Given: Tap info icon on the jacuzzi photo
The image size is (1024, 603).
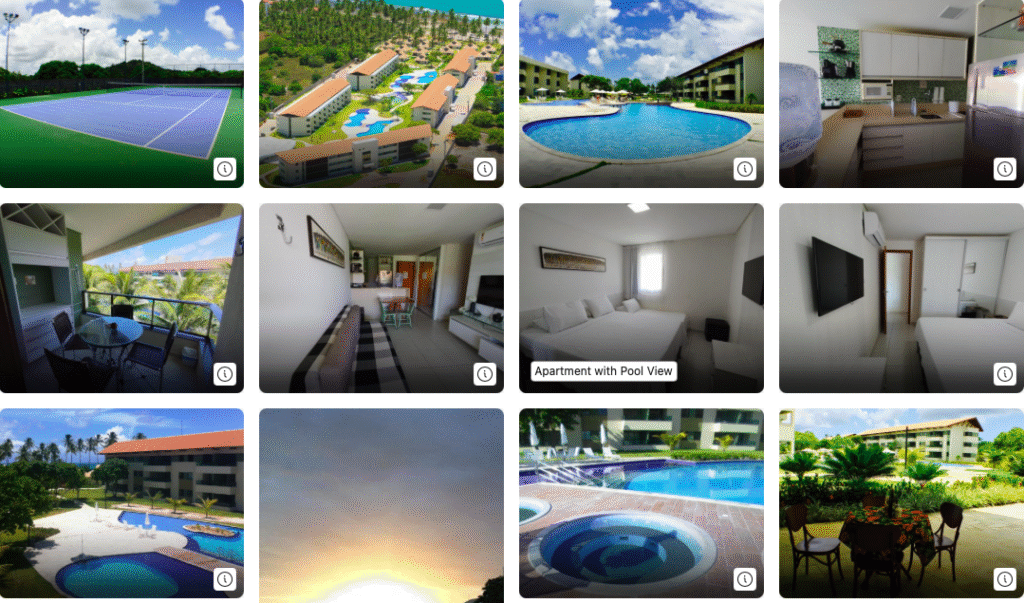Looking at the screenshot, I should [745, 579].
